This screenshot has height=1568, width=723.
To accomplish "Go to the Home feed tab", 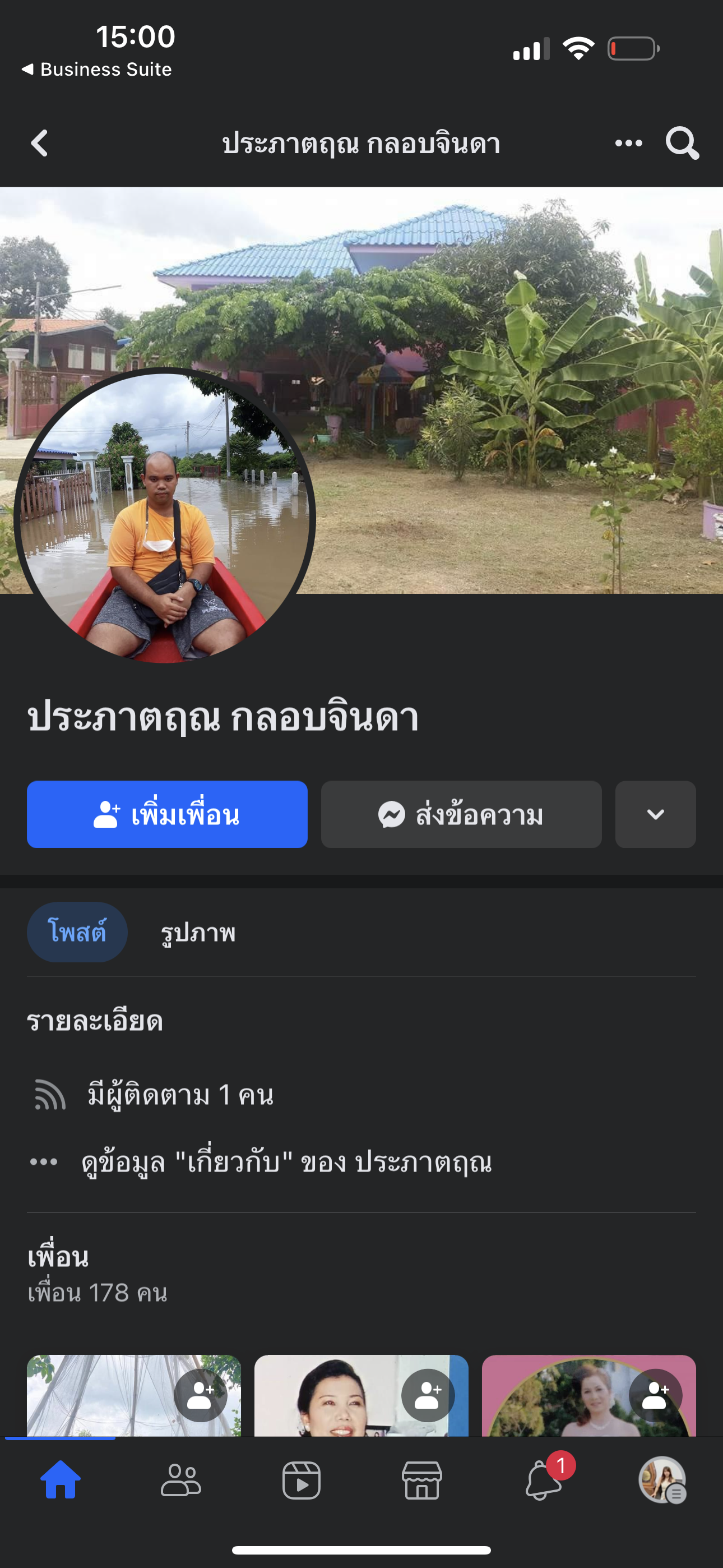I will (x=61, y=1479).
